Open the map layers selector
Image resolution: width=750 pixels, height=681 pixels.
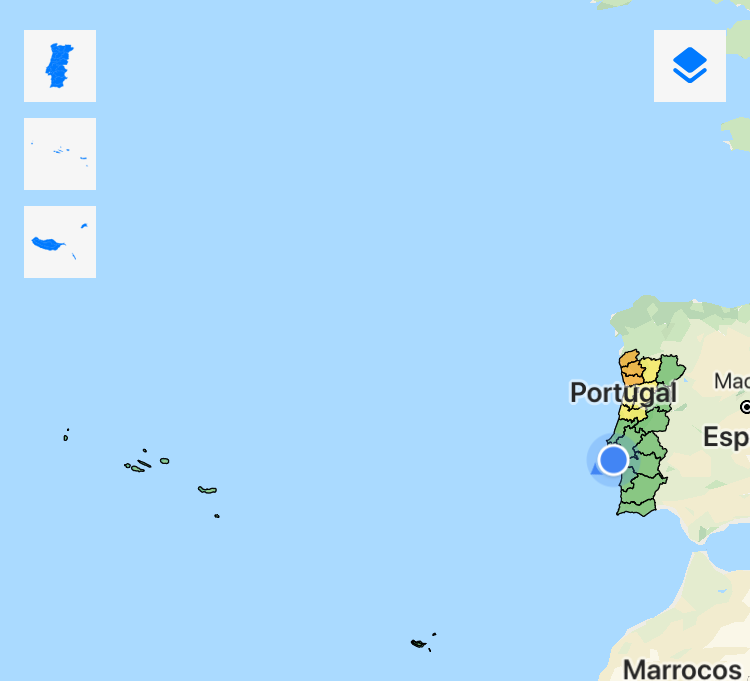[690, 66]
